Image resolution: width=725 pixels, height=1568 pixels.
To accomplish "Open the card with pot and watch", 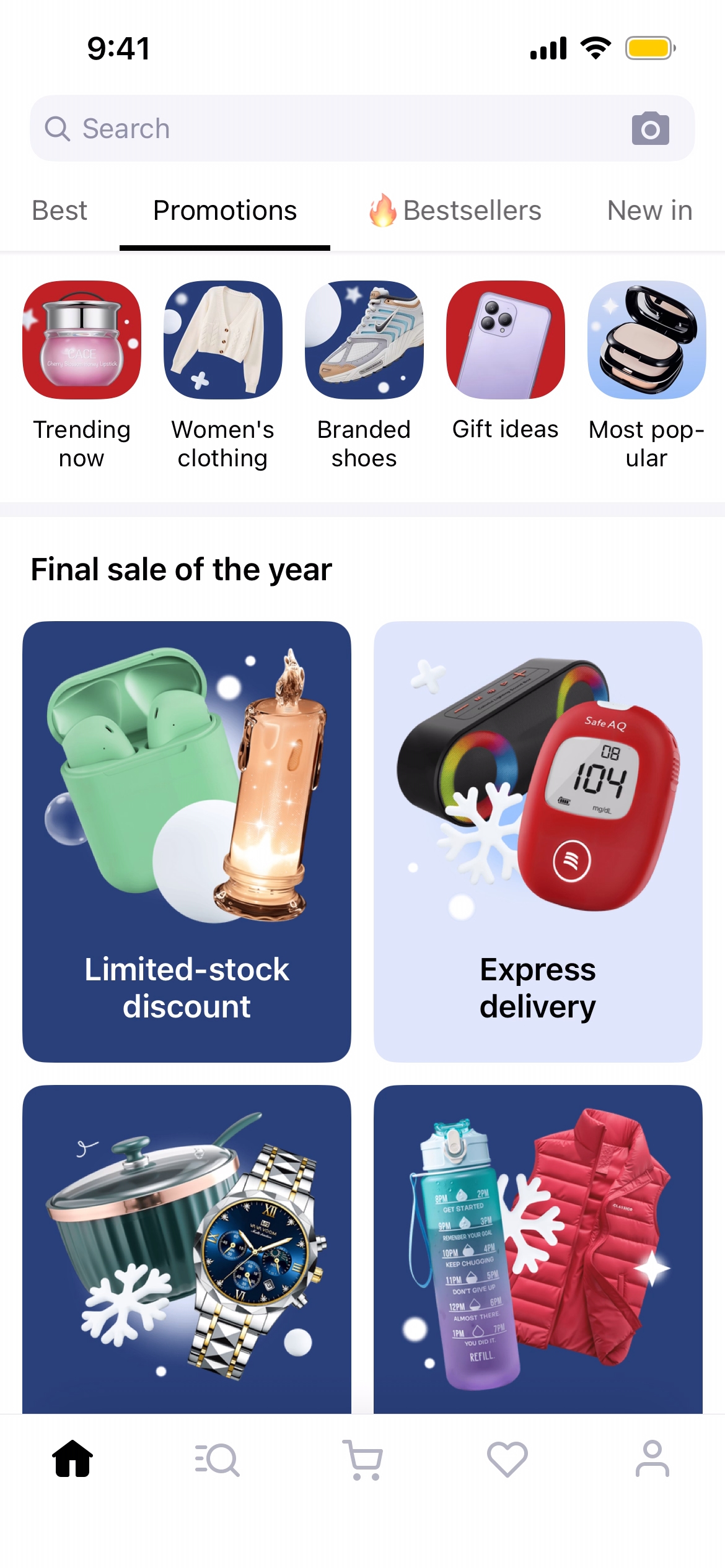I will [187, 1248].
